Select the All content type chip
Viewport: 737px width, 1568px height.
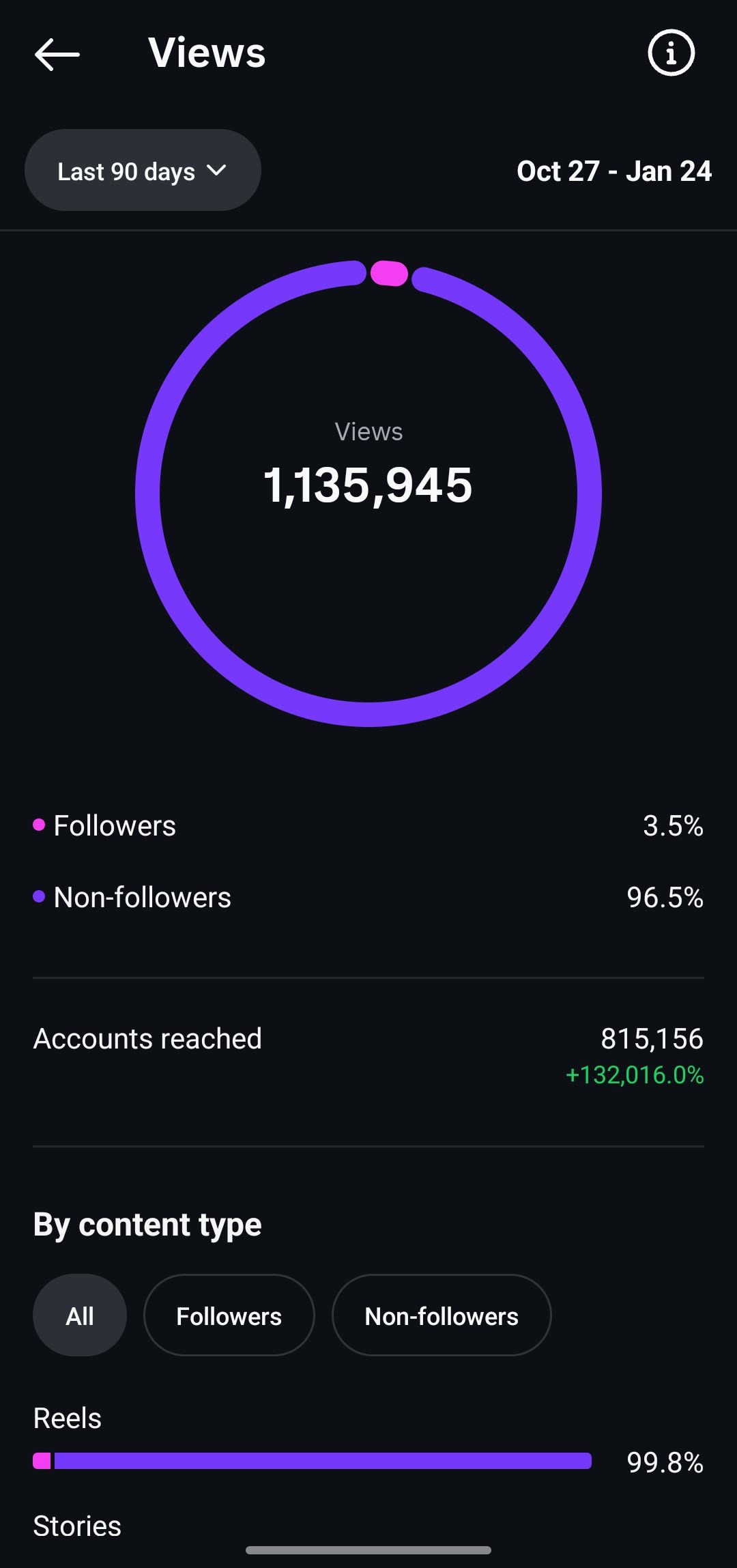[80, 1315]
